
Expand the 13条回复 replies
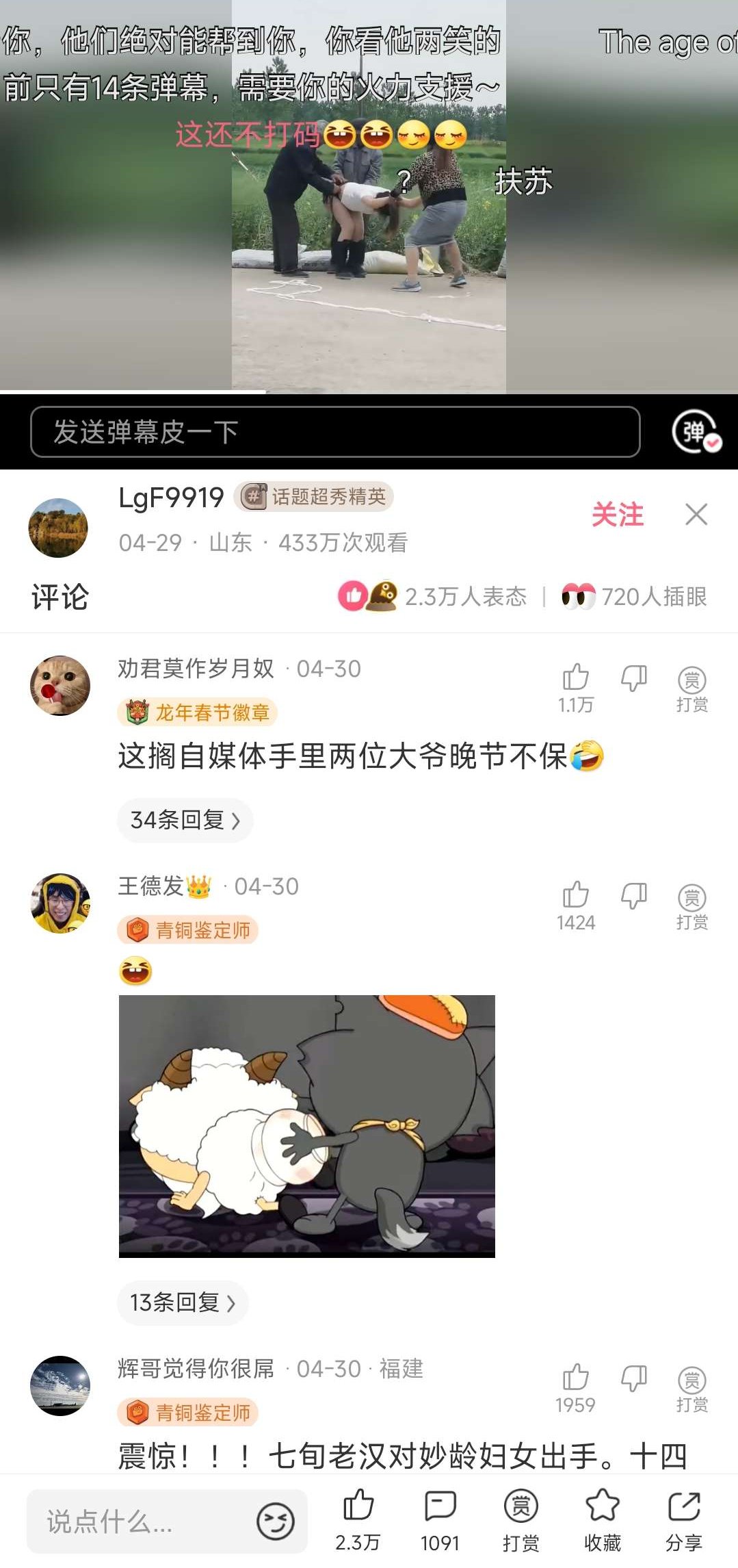click(x=182, y=1302)
